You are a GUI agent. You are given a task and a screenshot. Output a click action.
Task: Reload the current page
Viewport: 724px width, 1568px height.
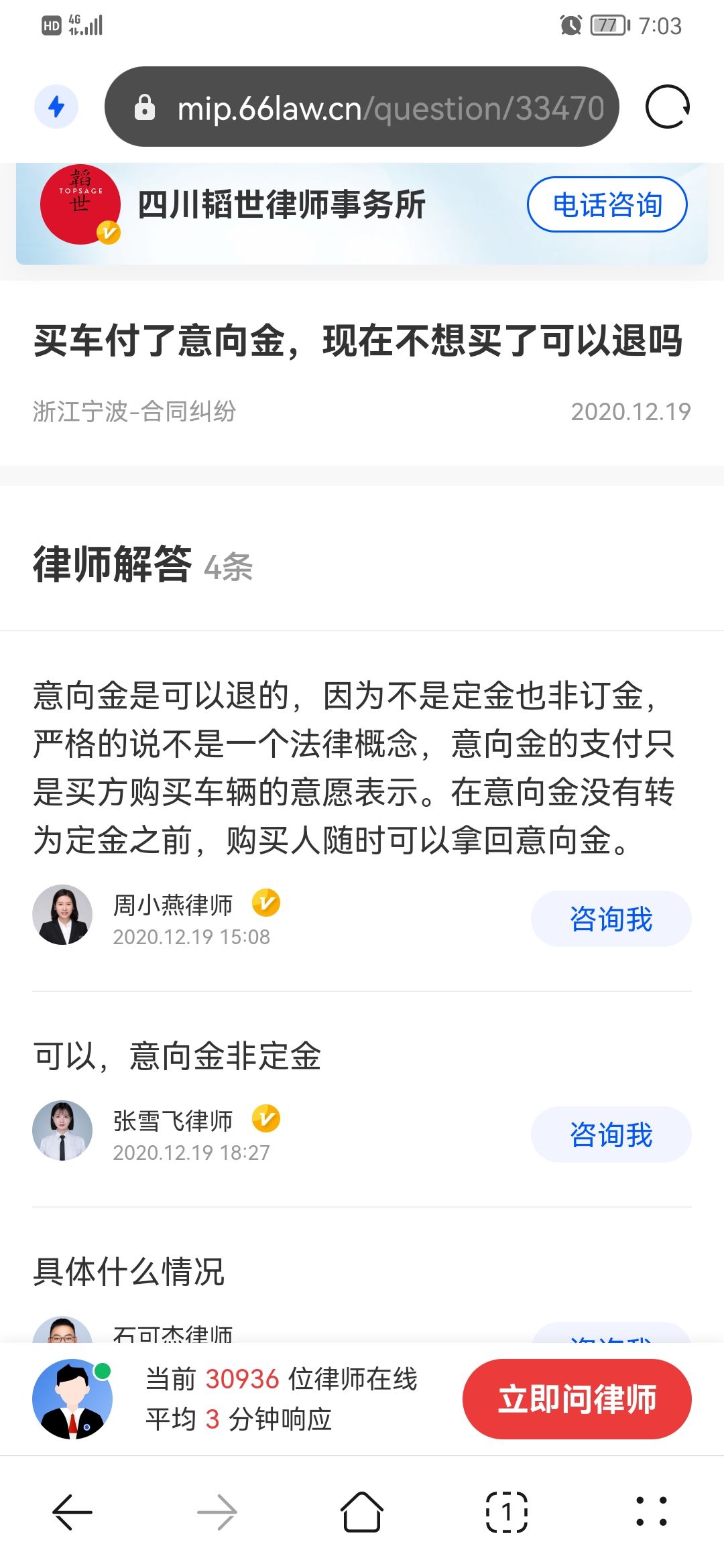(667, 107)
